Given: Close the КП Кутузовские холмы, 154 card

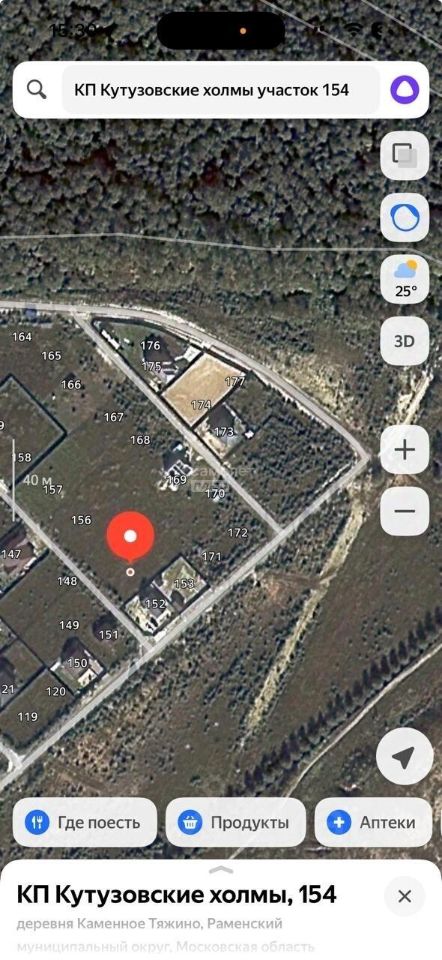Looking at the screenshot, I should click(x=405, y=896).
